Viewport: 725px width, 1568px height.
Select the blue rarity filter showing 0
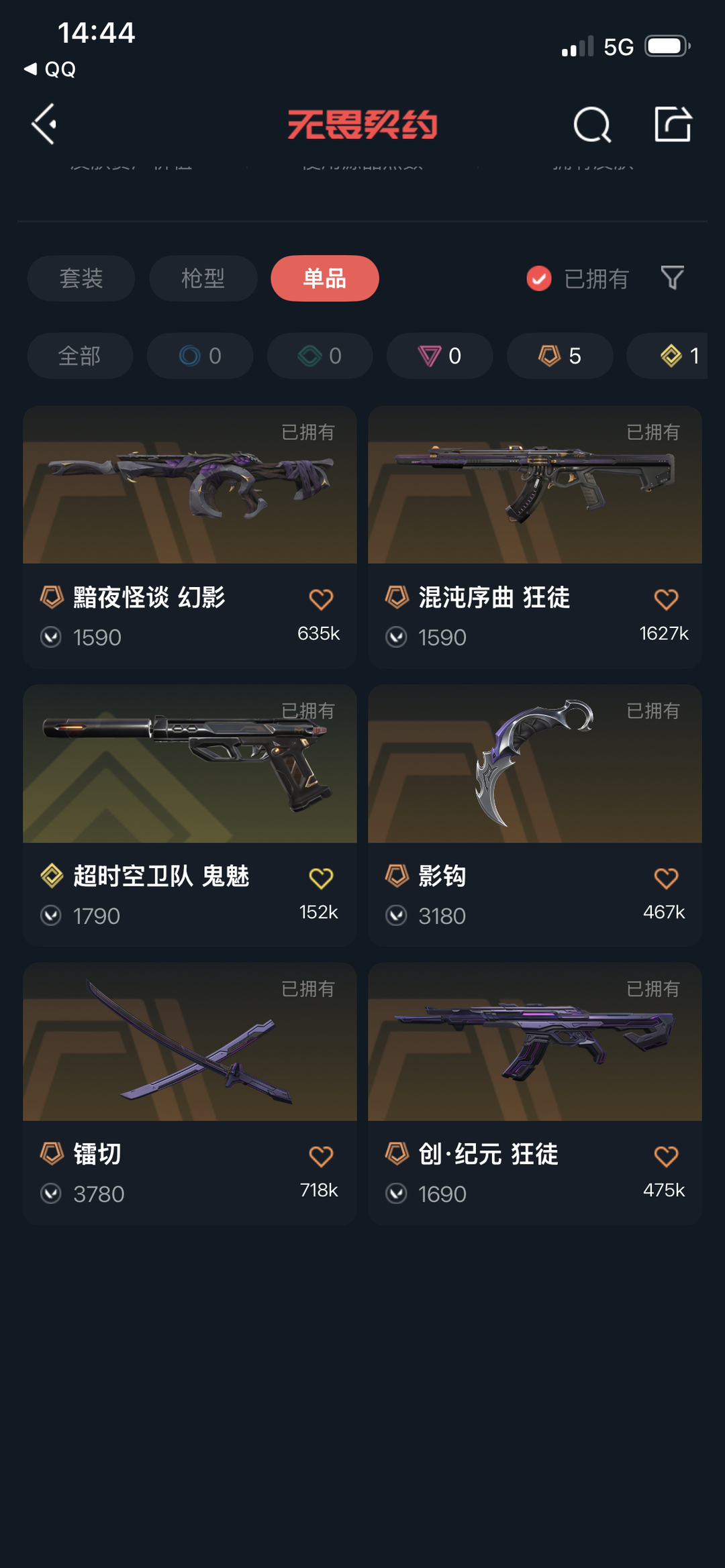pos(199,356)
